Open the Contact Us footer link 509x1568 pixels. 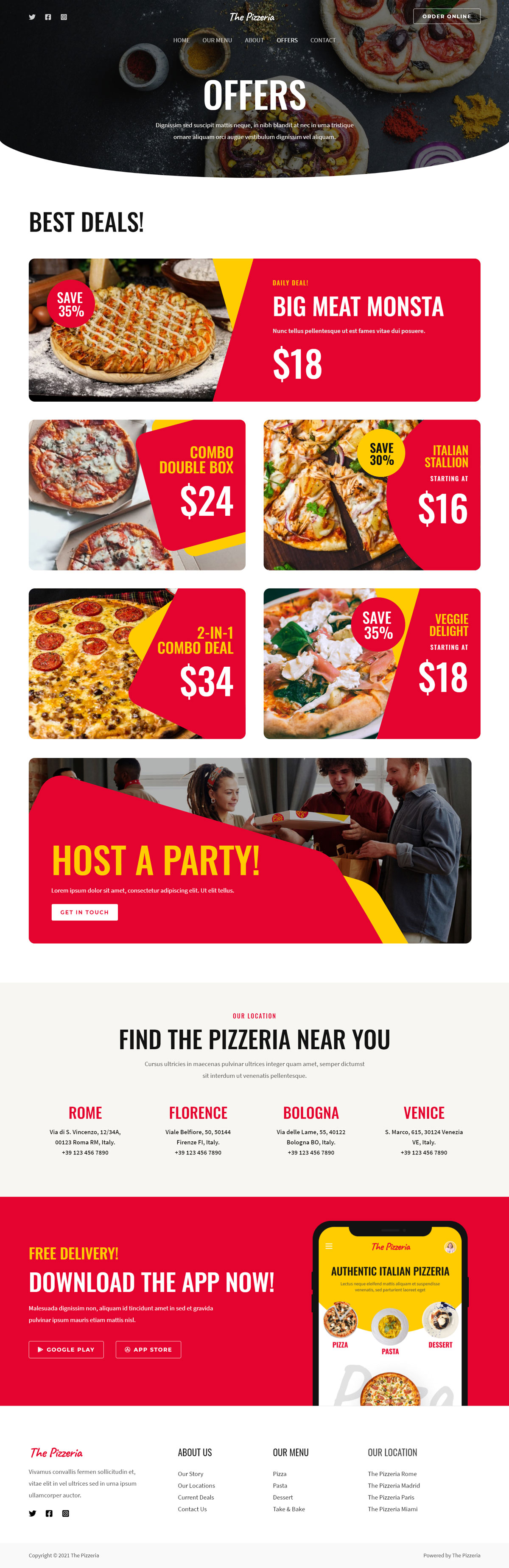click(192, 1509)
